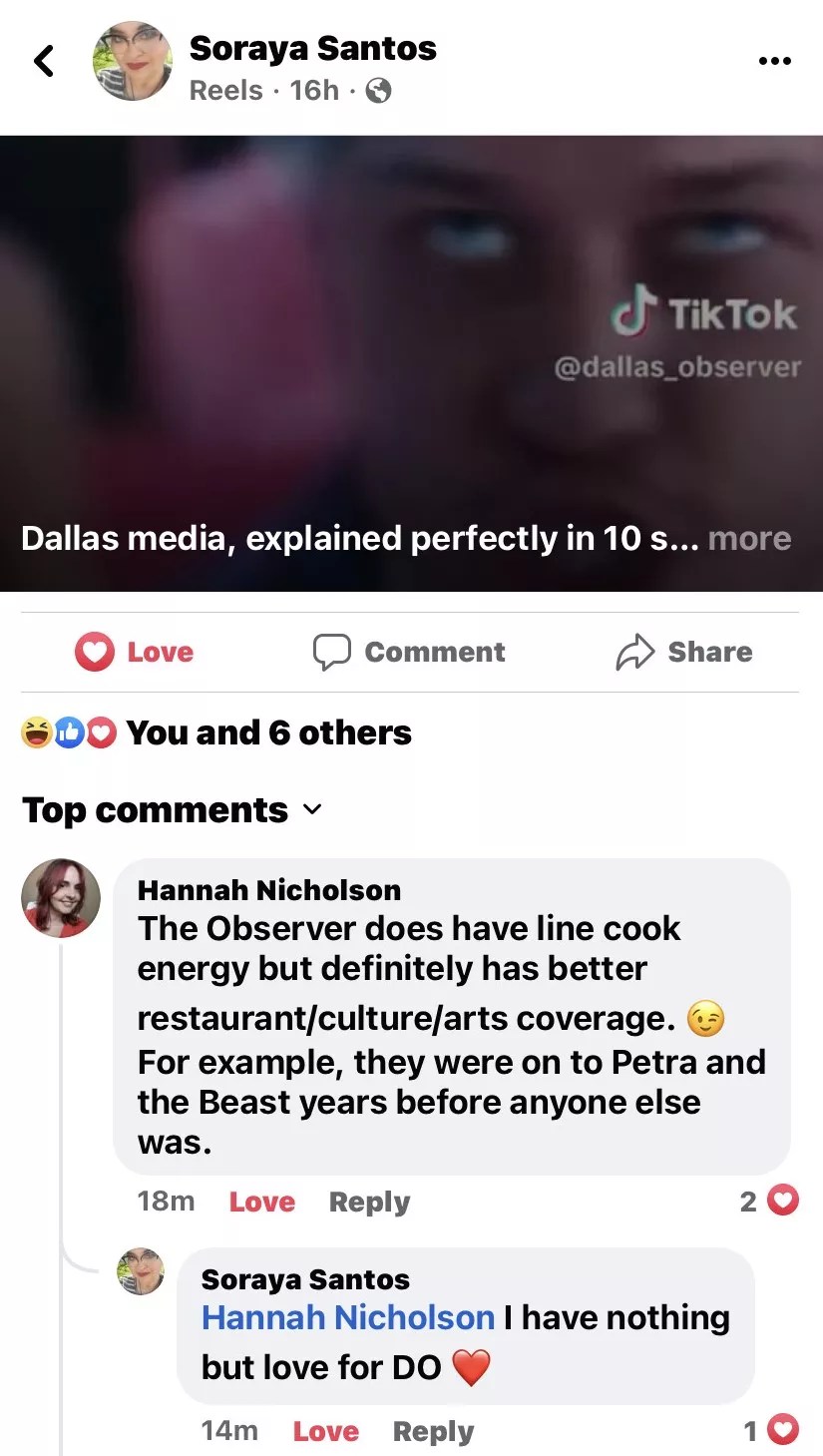823x1456 pixels.
Task: Open Soraya Santos's profile from the post header
Action: click(312, 48)
